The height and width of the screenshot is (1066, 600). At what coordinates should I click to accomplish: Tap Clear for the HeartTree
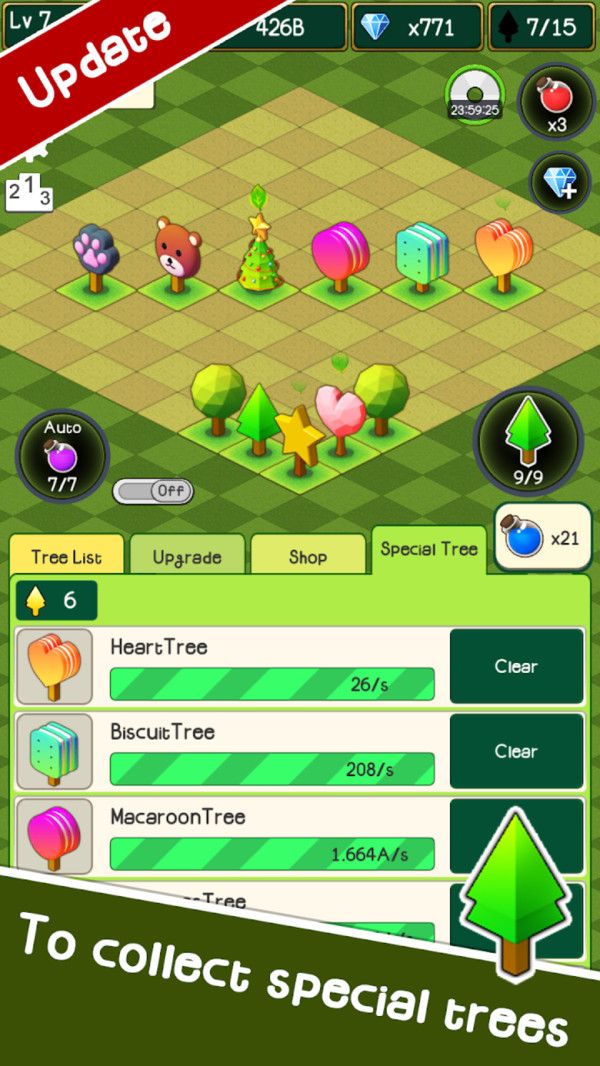click(x=516, y=666)
